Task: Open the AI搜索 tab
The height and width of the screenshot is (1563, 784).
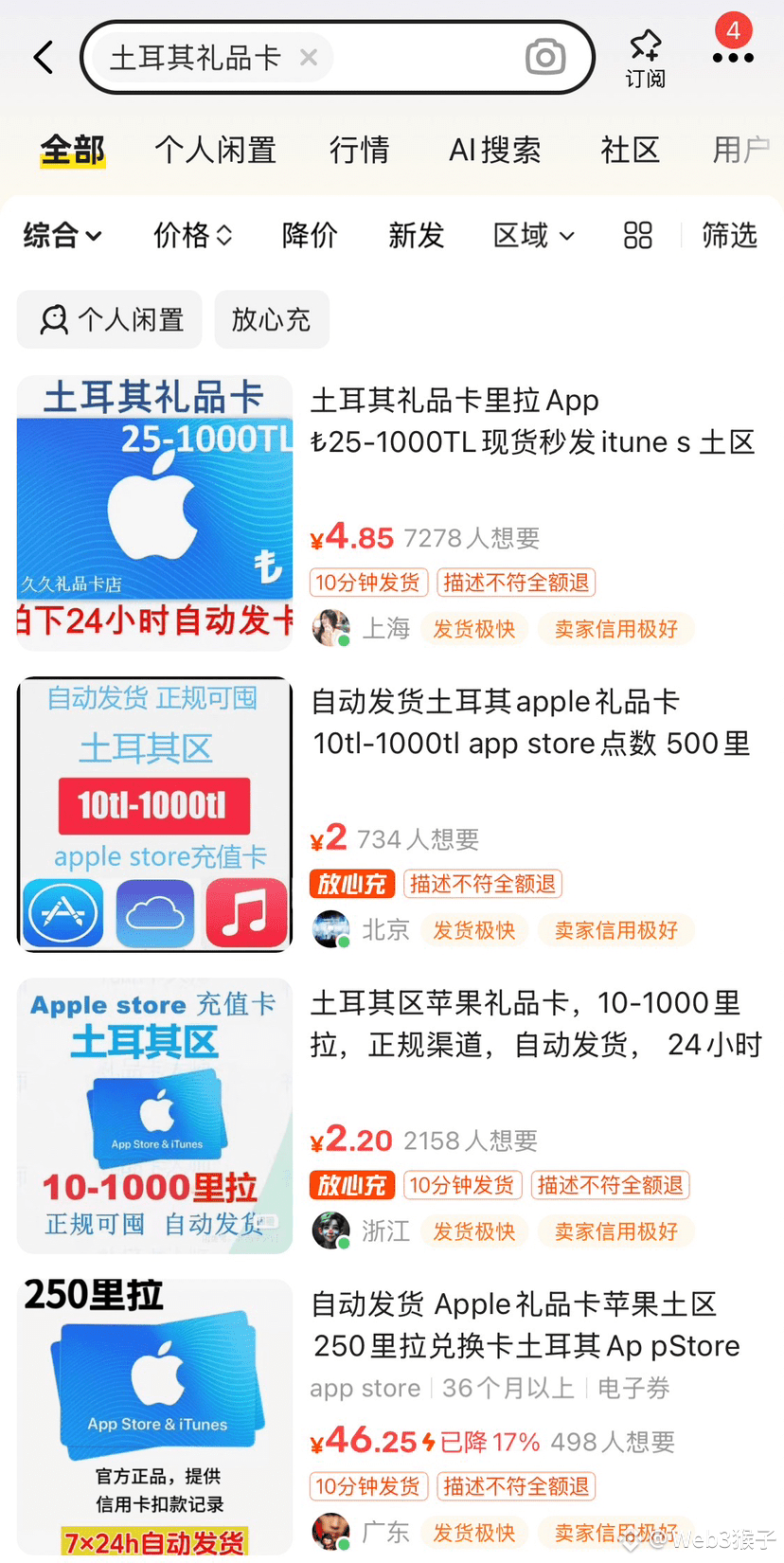Action: (x=494, y=150)
